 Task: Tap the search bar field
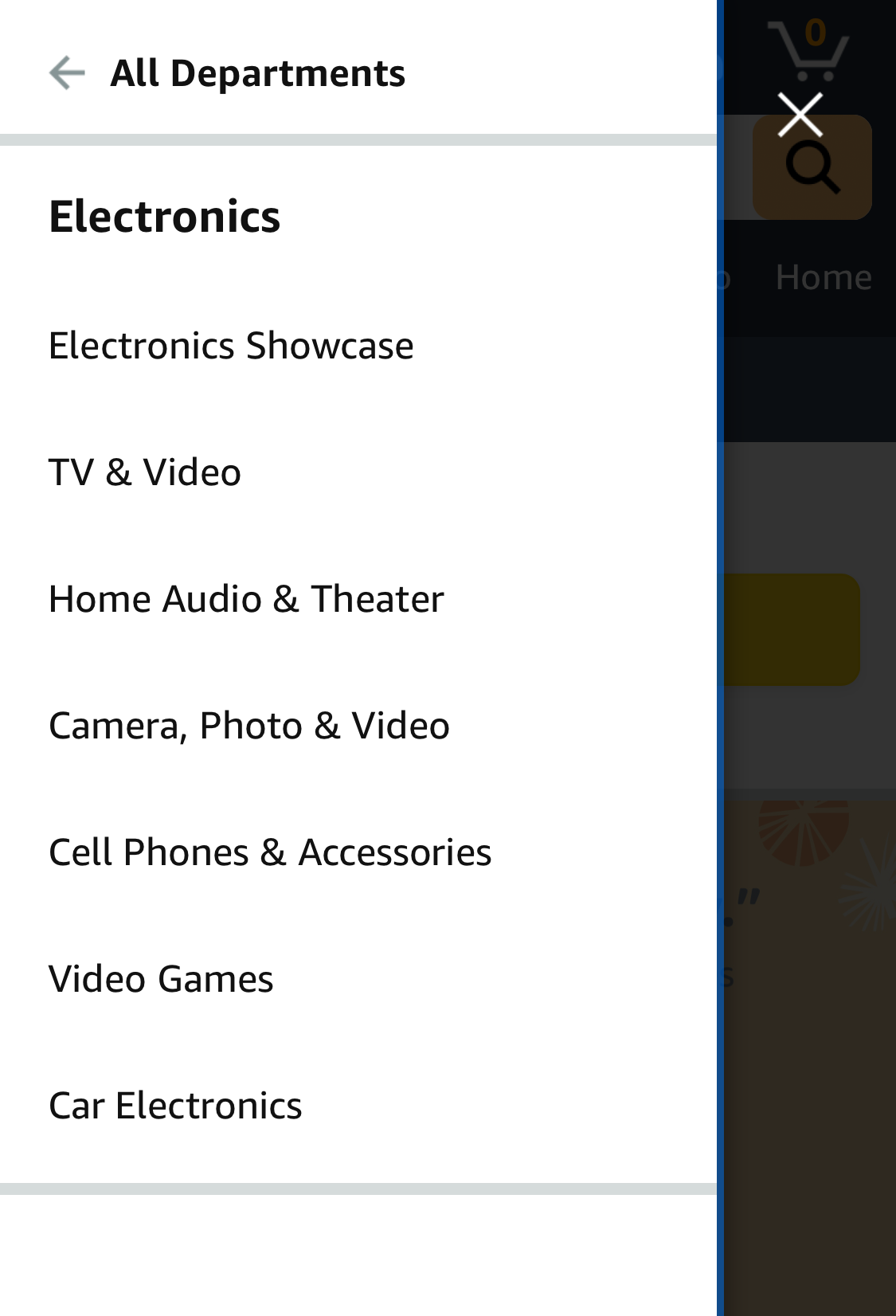[x=741, y=168]
